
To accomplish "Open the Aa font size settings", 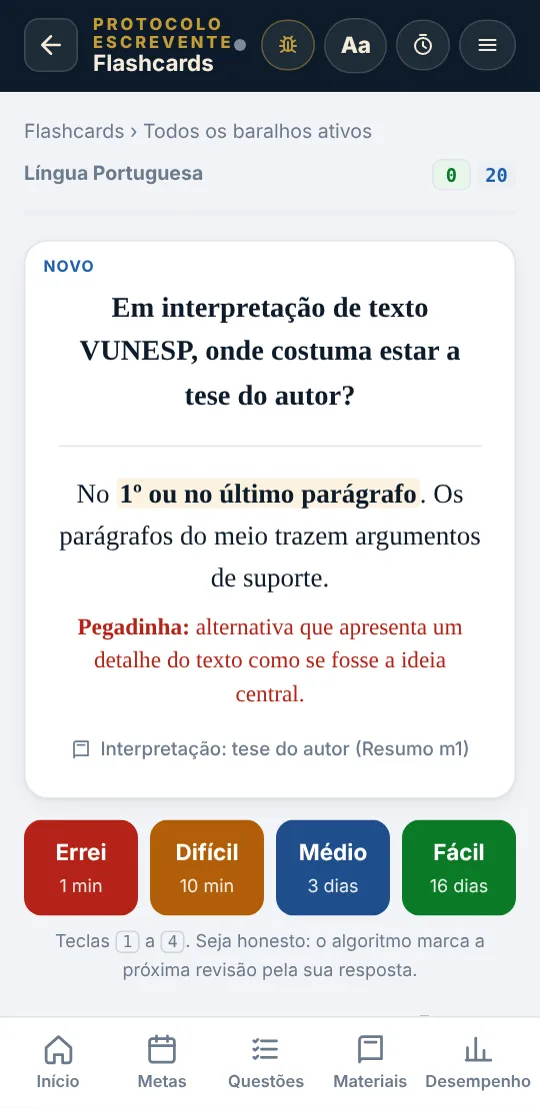I will pyautogui.click(x=356, y=45).
